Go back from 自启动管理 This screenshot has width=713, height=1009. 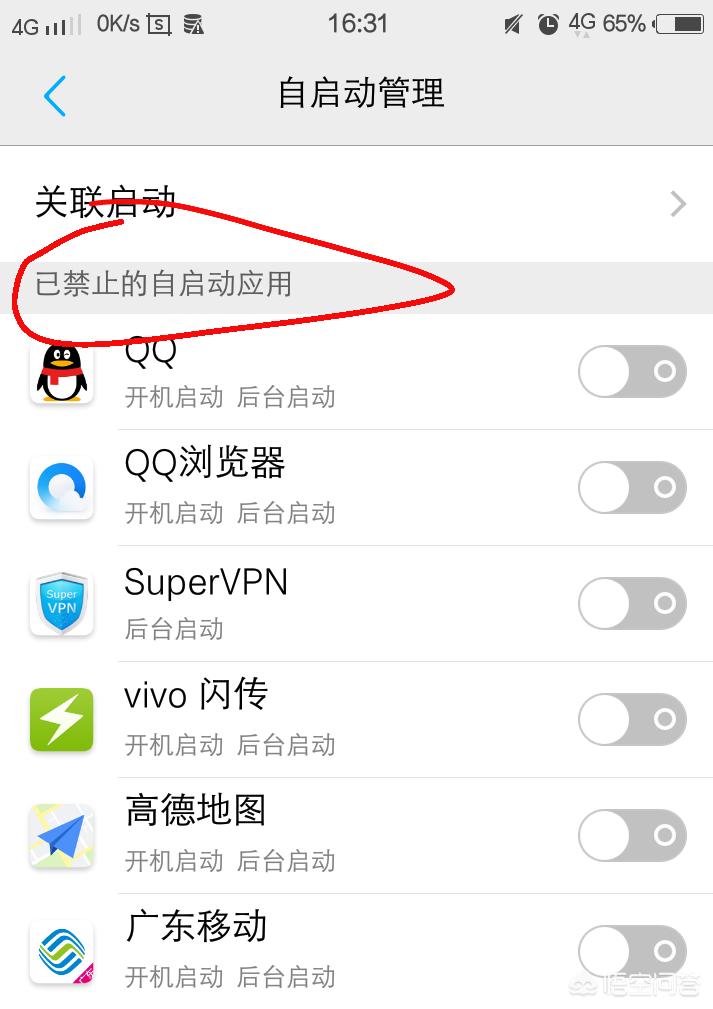tap(55, 96)
